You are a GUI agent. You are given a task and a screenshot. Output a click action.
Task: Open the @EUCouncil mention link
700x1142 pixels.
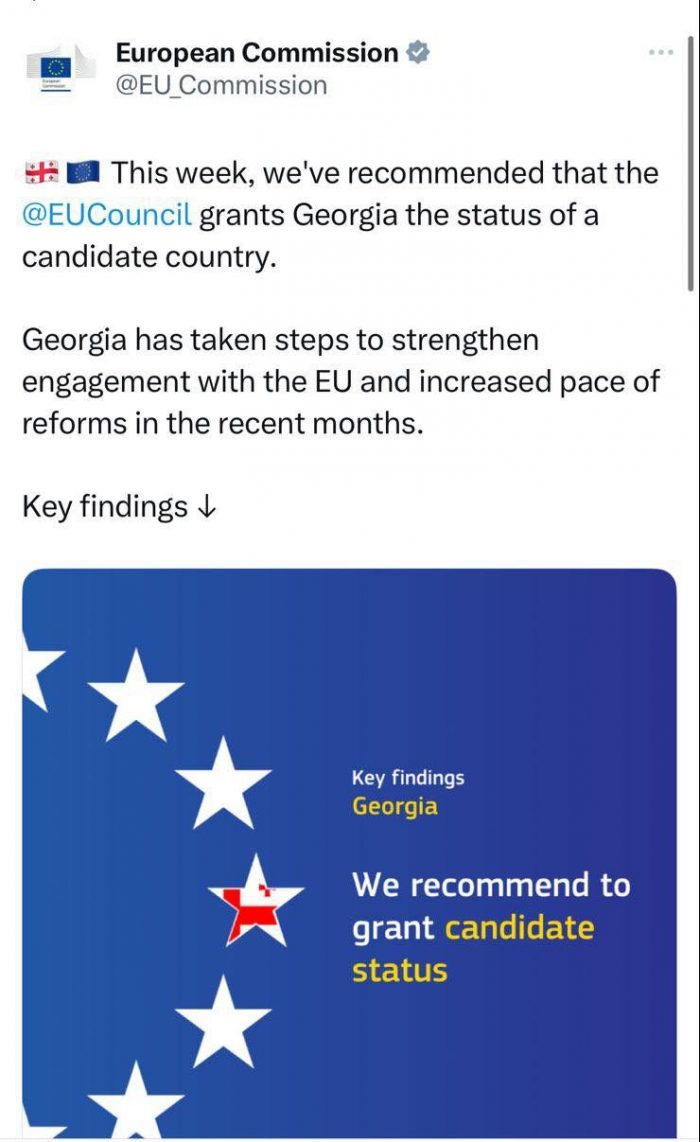pyautogui.click(x=106, y=215)
